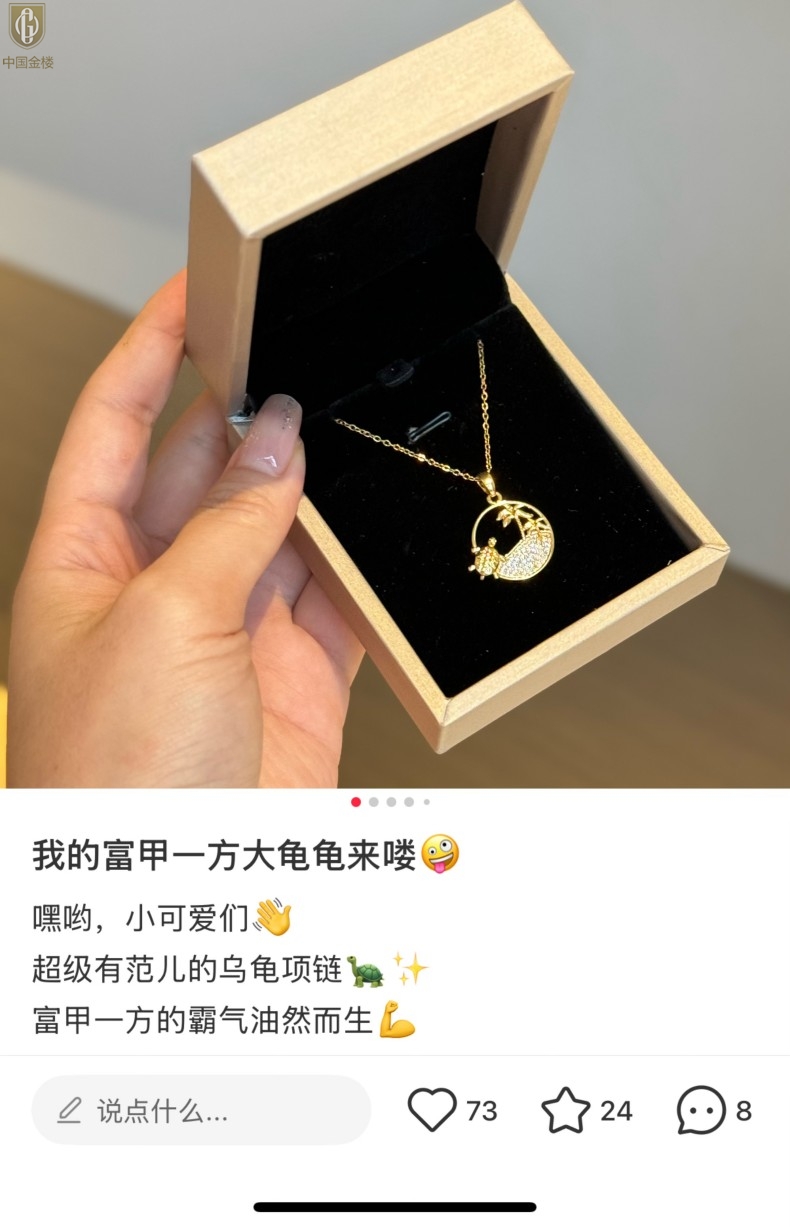Save the post with the star icon
Image resolution: width=790 pixels, height=1227 pixels.
[566, 1110]
